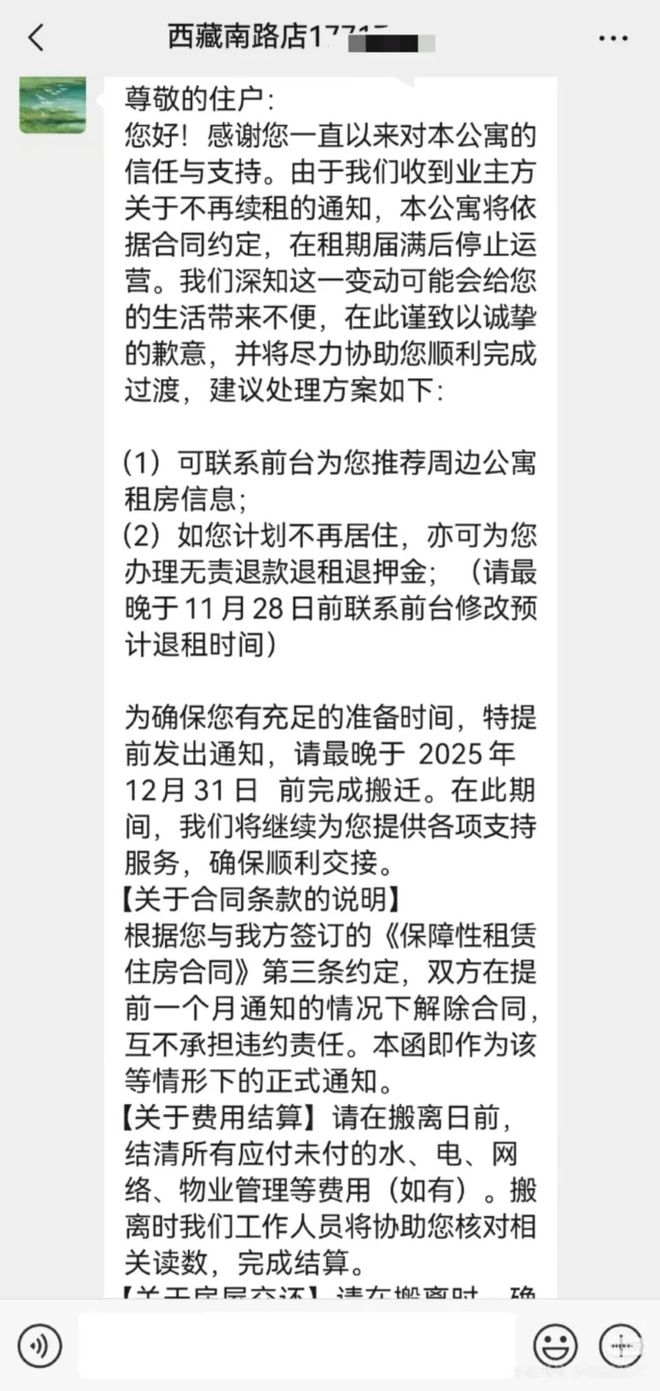Switch to voice message input
This screenshot has height=1391, width=660.
pos(39,1346)
